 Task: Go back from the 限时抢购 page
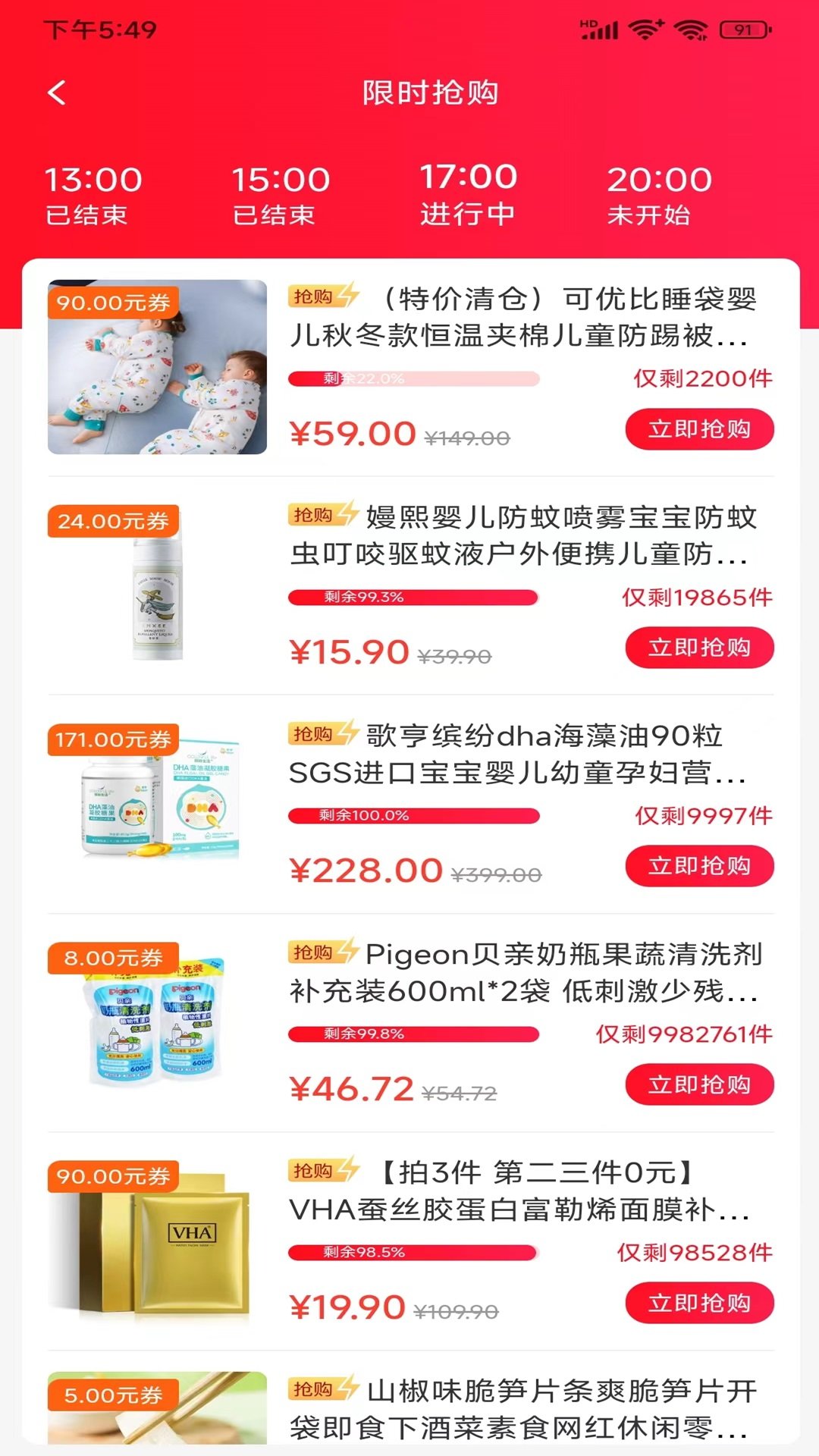(57, 93)
